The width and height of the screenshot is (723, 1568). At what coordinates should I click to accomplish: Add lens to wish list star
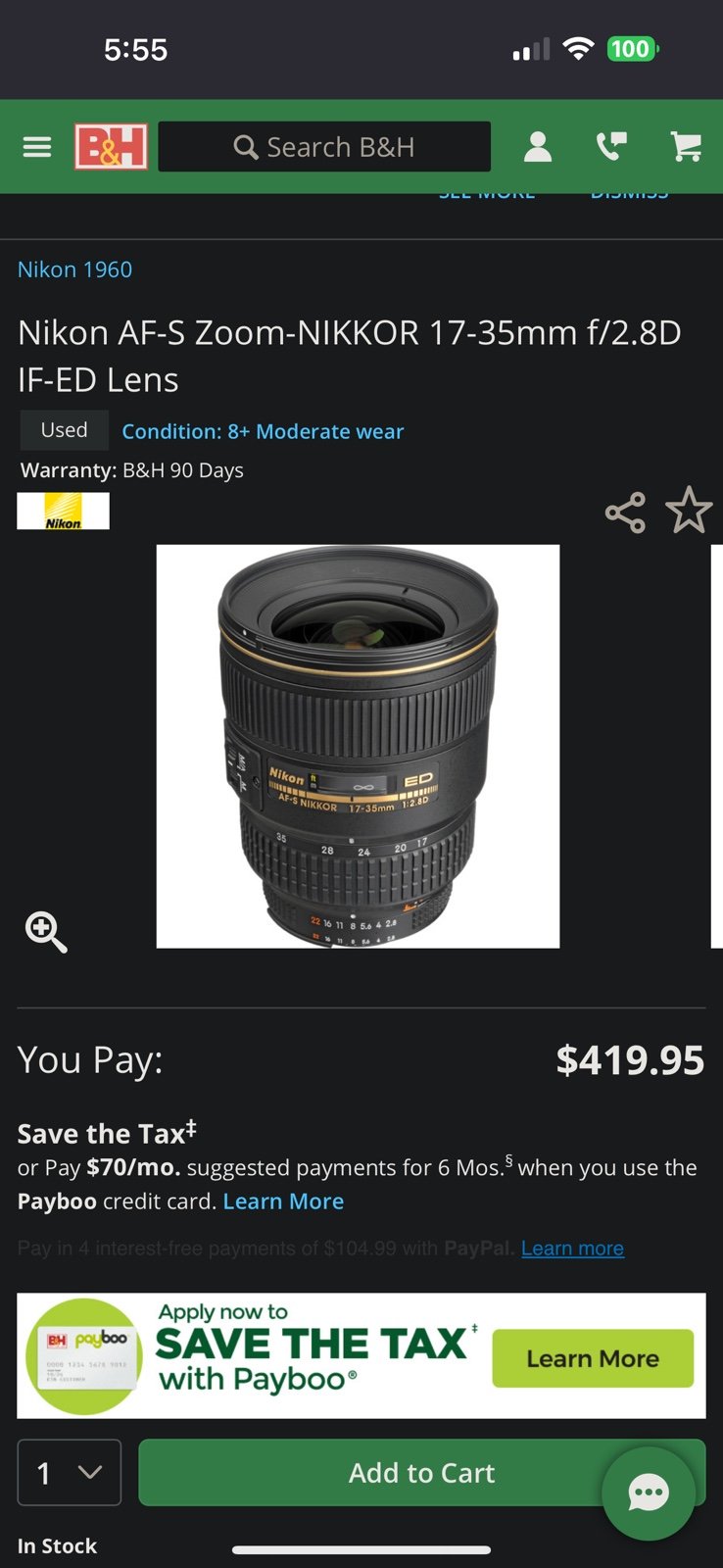tap(689, 511)
